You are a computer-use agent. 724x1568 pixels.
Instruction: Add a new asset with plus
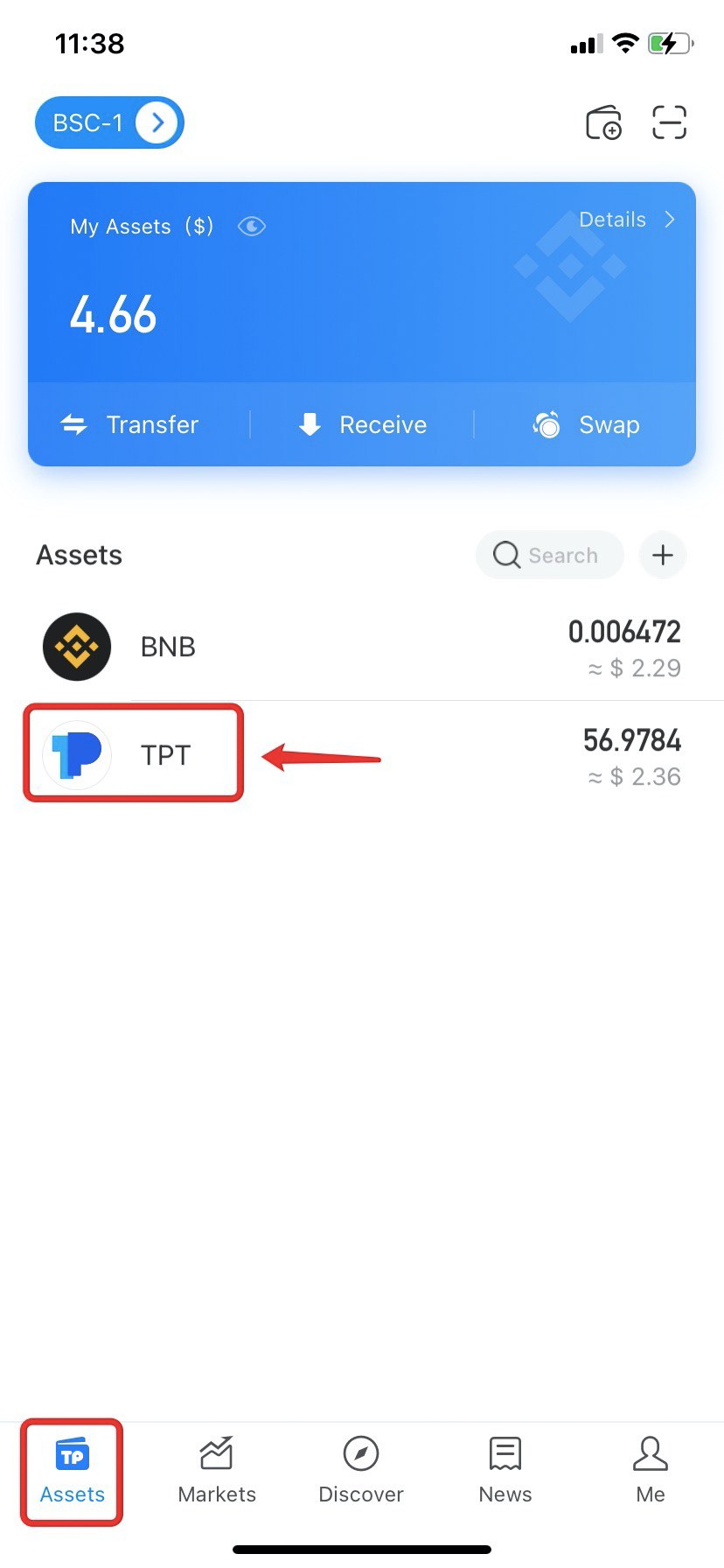[663, 555]
